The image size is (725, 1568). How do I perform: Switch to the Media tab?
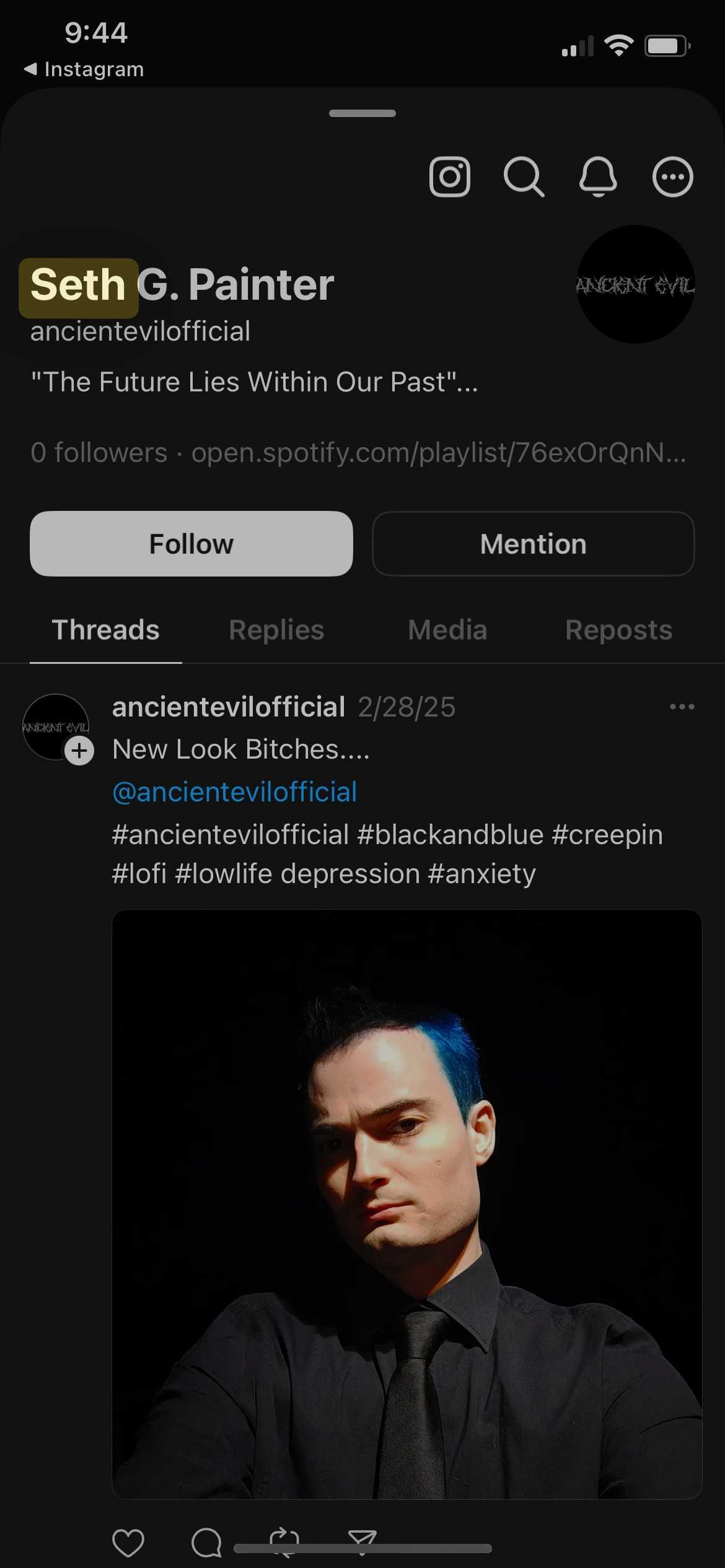point(447,630)
